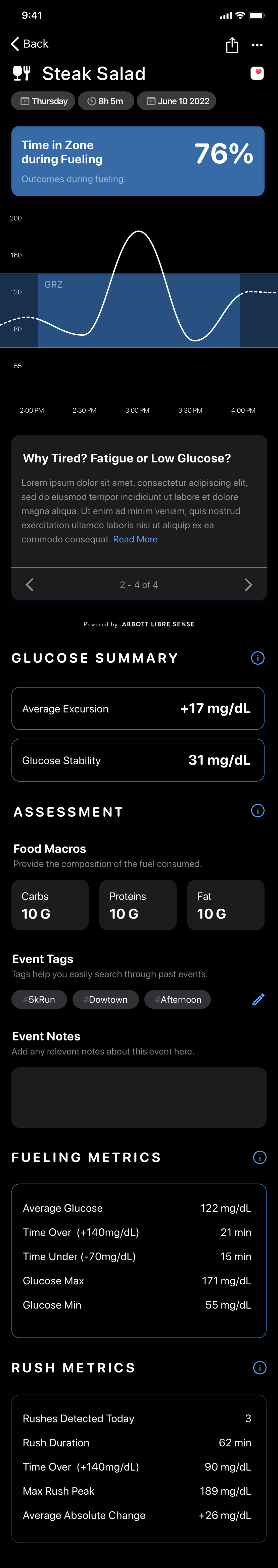Follow the Read More link
Screen dimensions: 278x1568
tap(135, 539)
